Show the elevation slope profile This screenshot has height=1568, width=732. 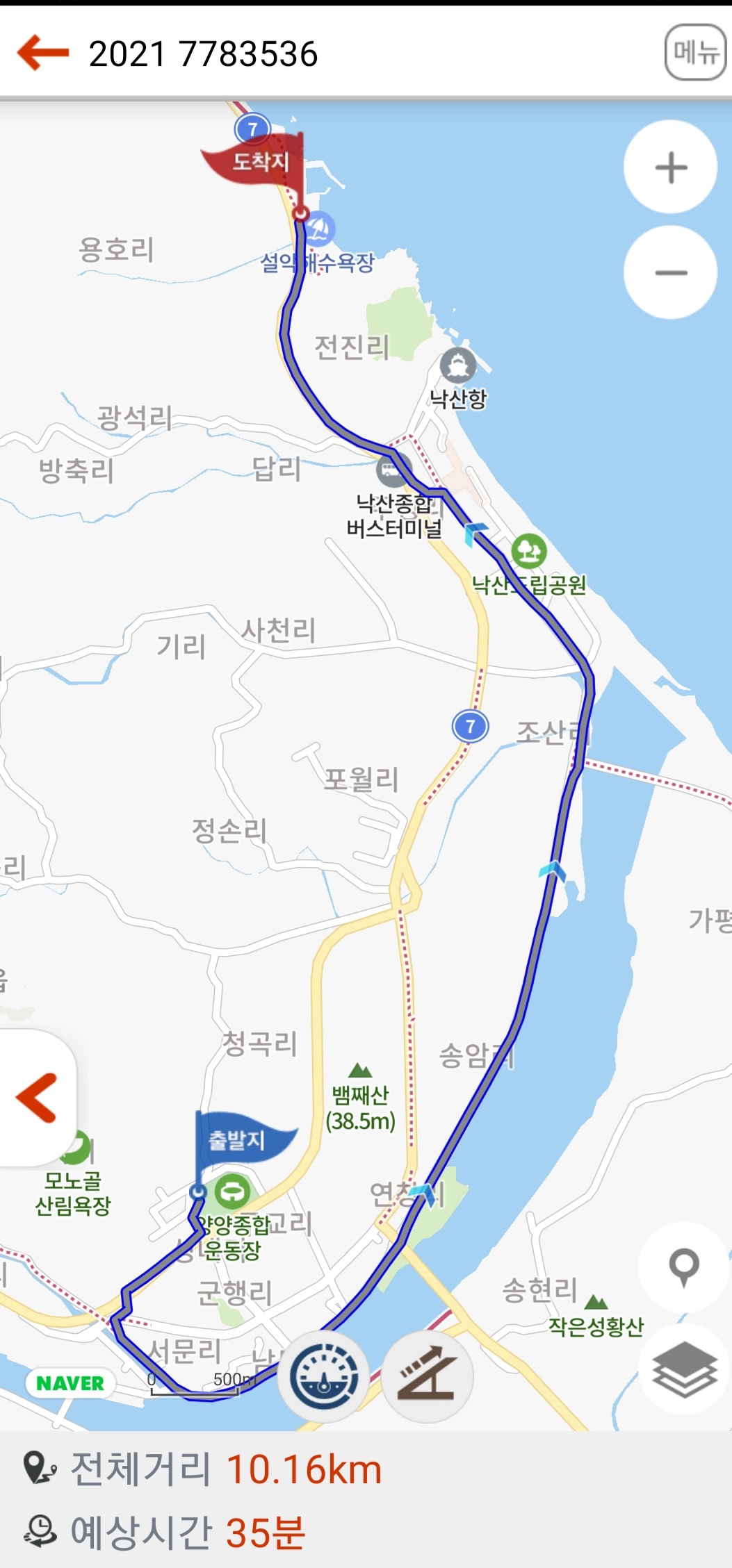(427, 1376)
